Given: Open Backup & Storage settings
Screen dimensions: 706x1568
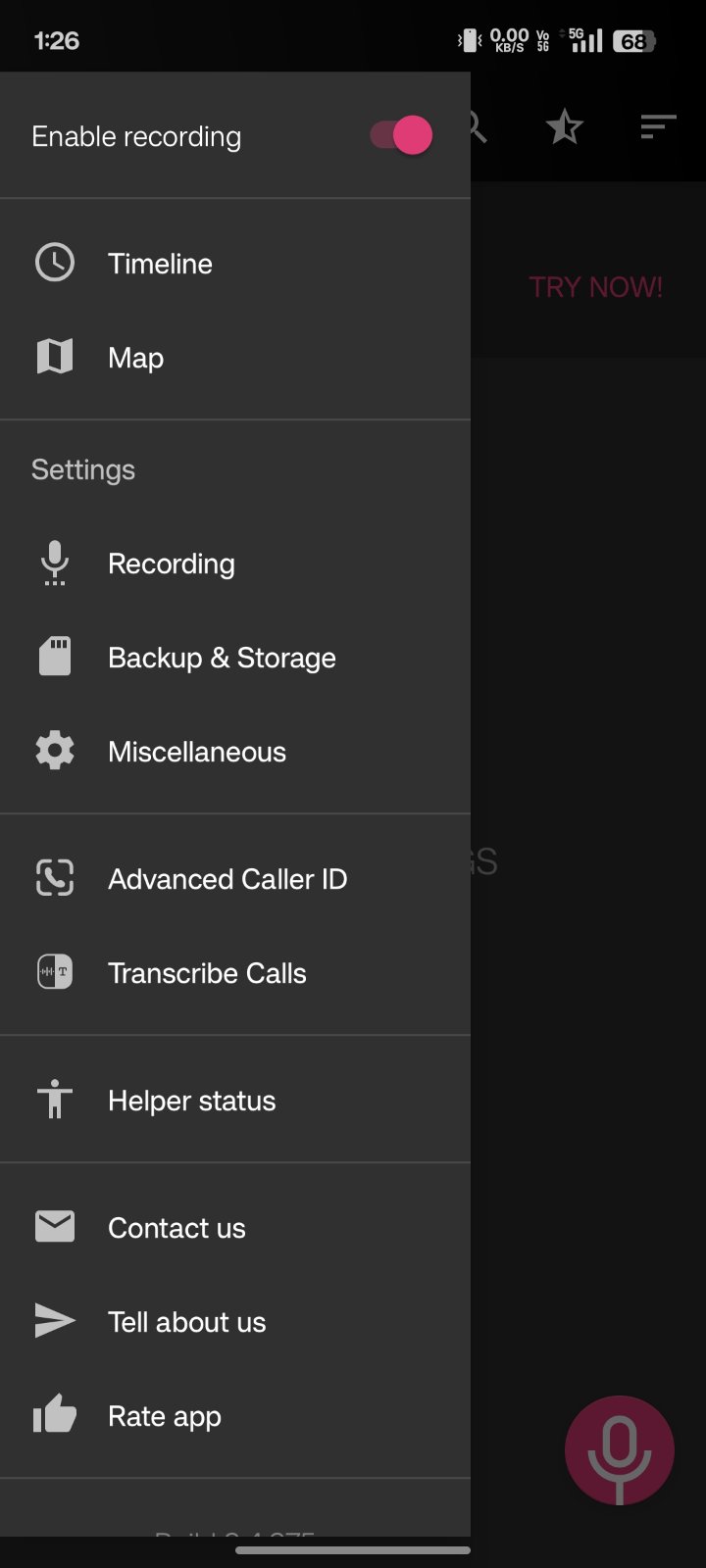Looking at the screenshot, I should pos(235,658).
